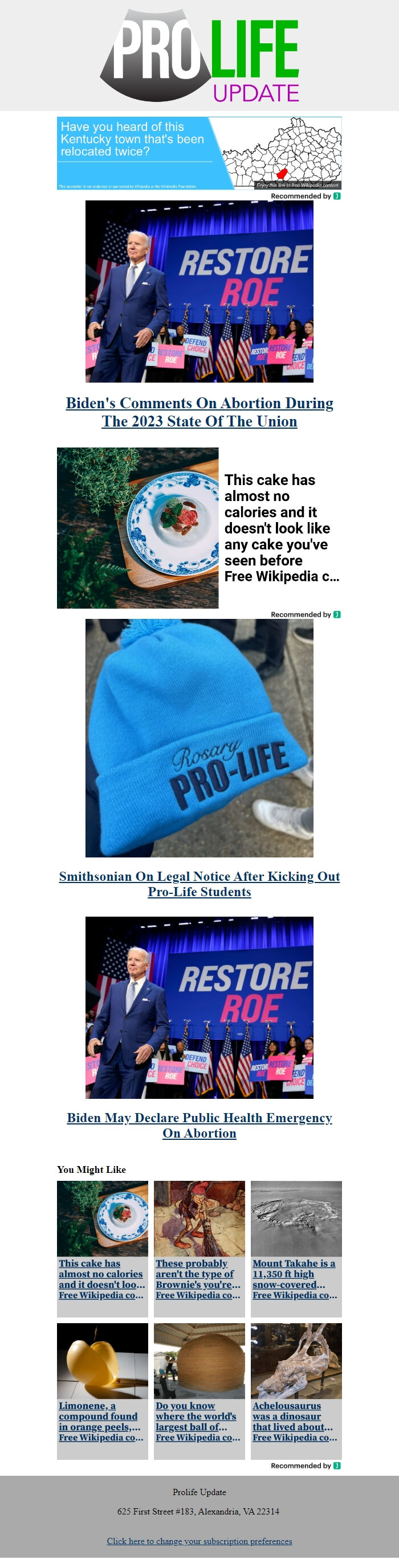The width and height of the screenshot is (399, 1568).
Task: Open the Kentucky town relocated twice banner
Action: pyautogui.click(x=198, y=153)
